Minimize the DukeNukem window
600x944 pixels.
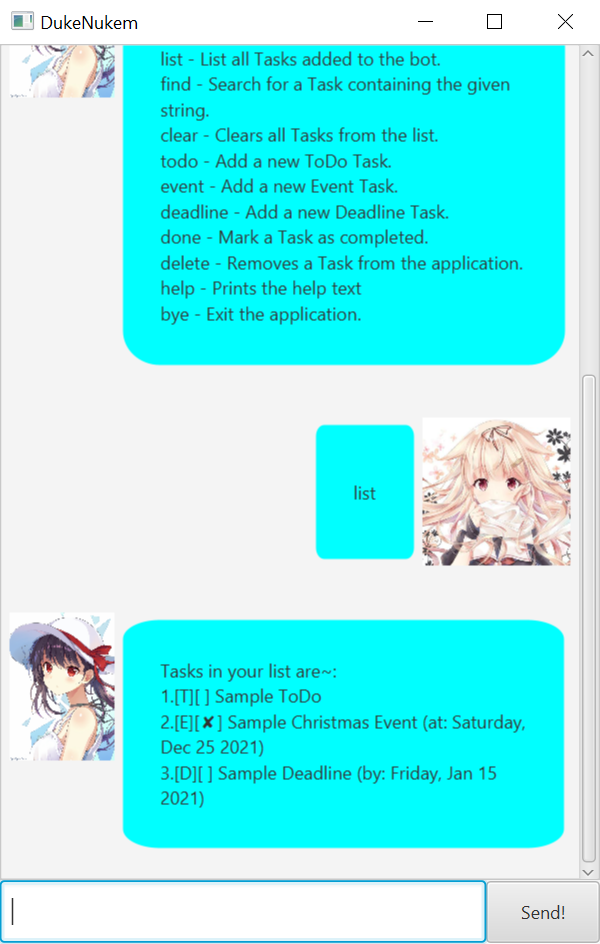[424, 22]
